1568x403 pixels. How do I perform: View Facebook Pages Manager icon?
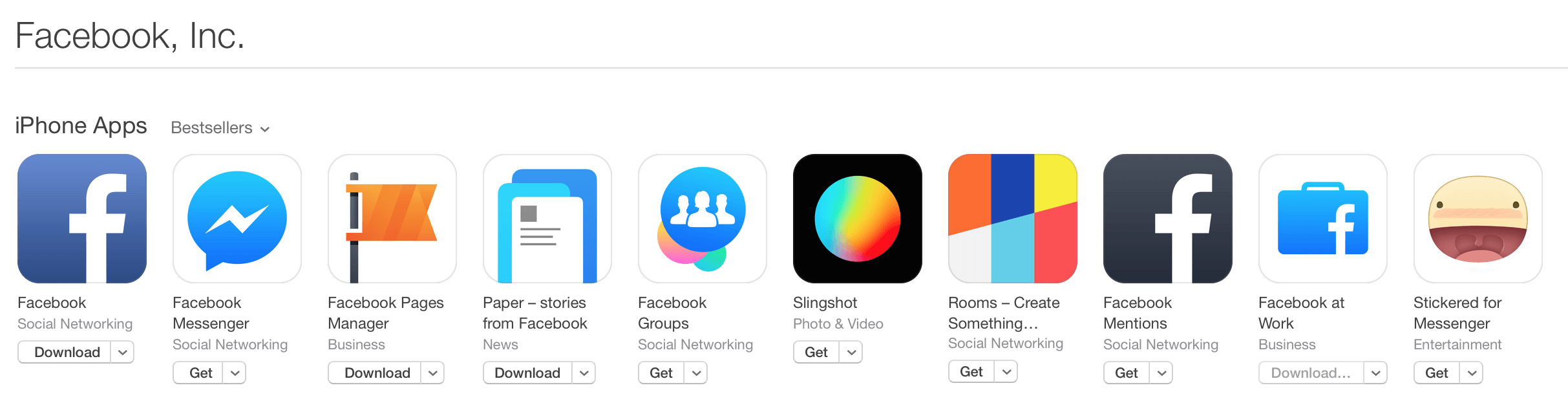click(x=392, y=219)
